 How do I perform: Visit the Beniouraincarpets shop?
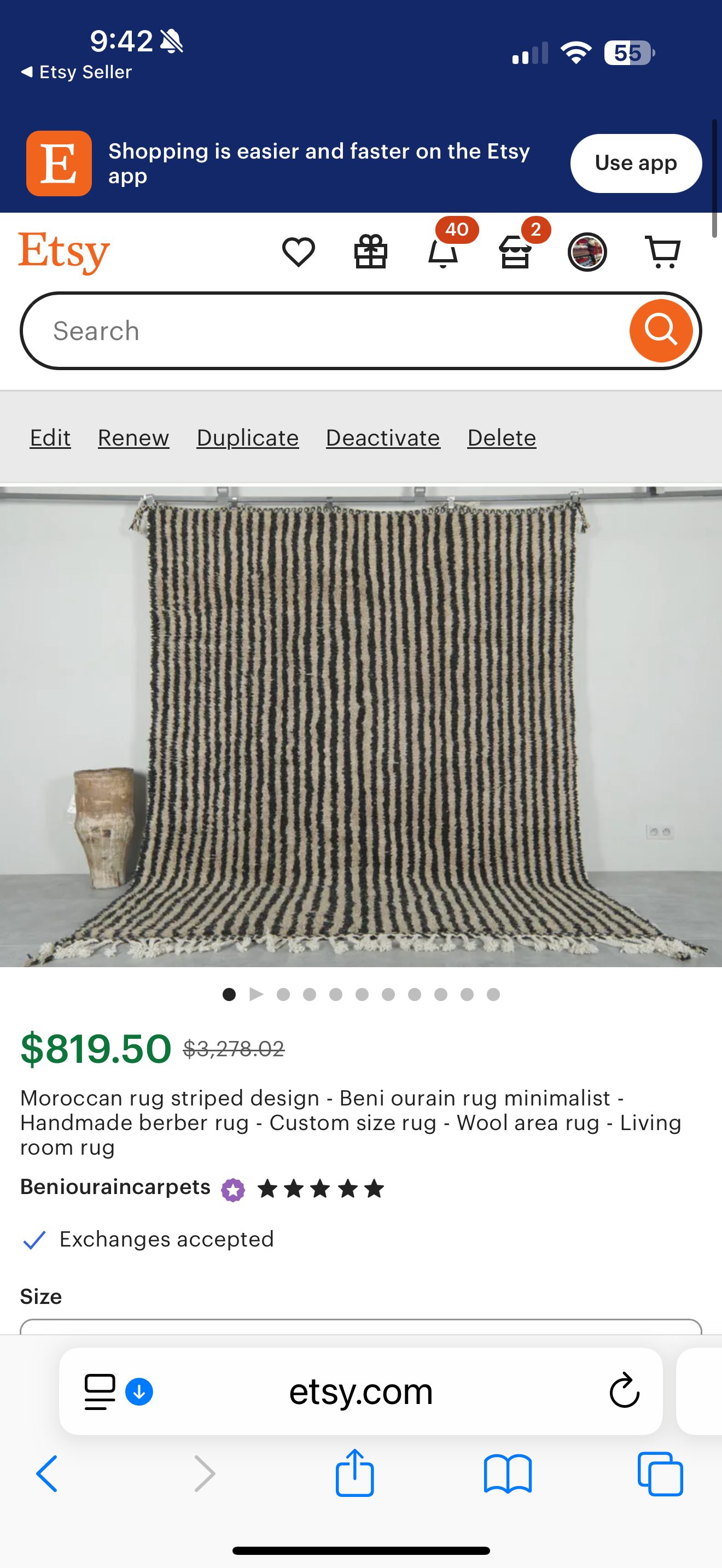tap(115, 1186)
